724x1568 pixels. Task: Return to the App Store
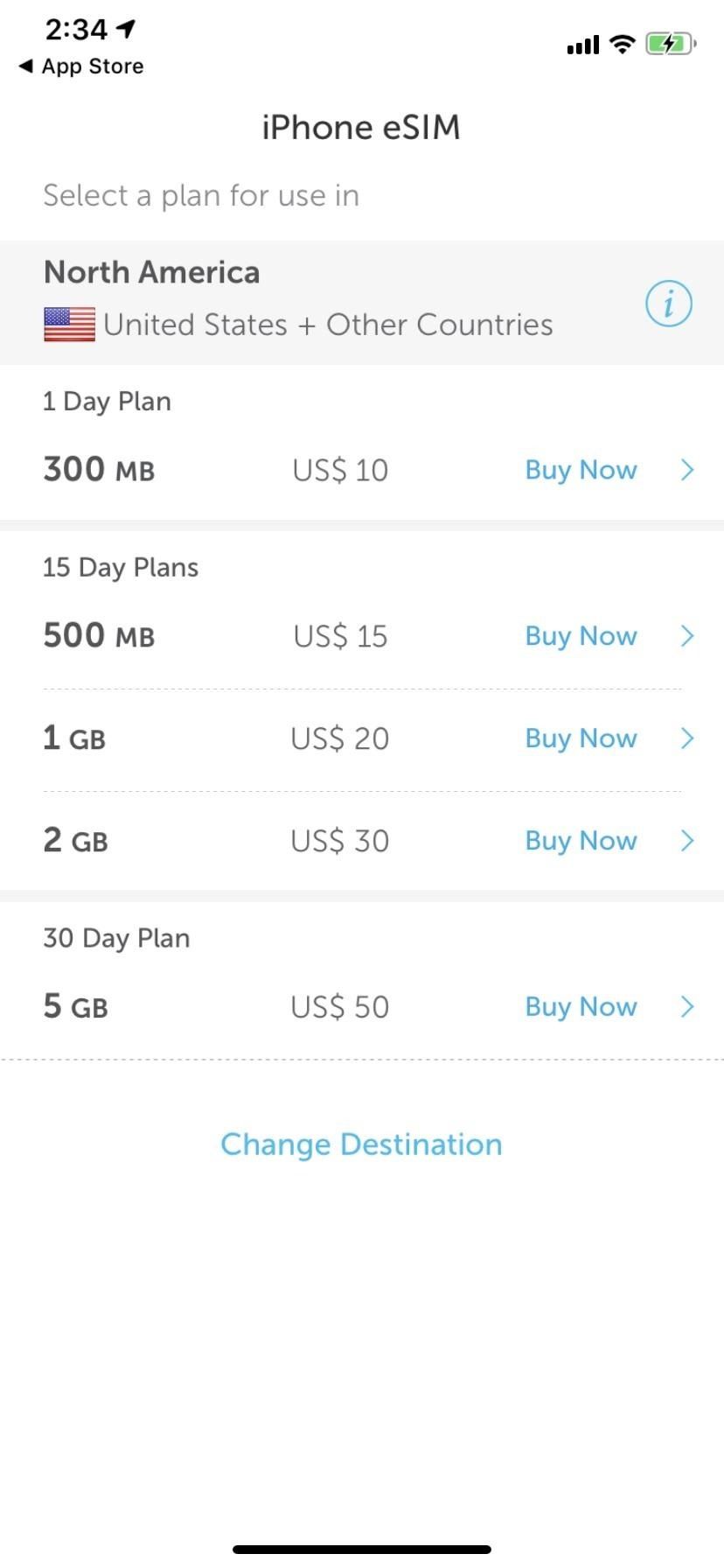[79, 66]
